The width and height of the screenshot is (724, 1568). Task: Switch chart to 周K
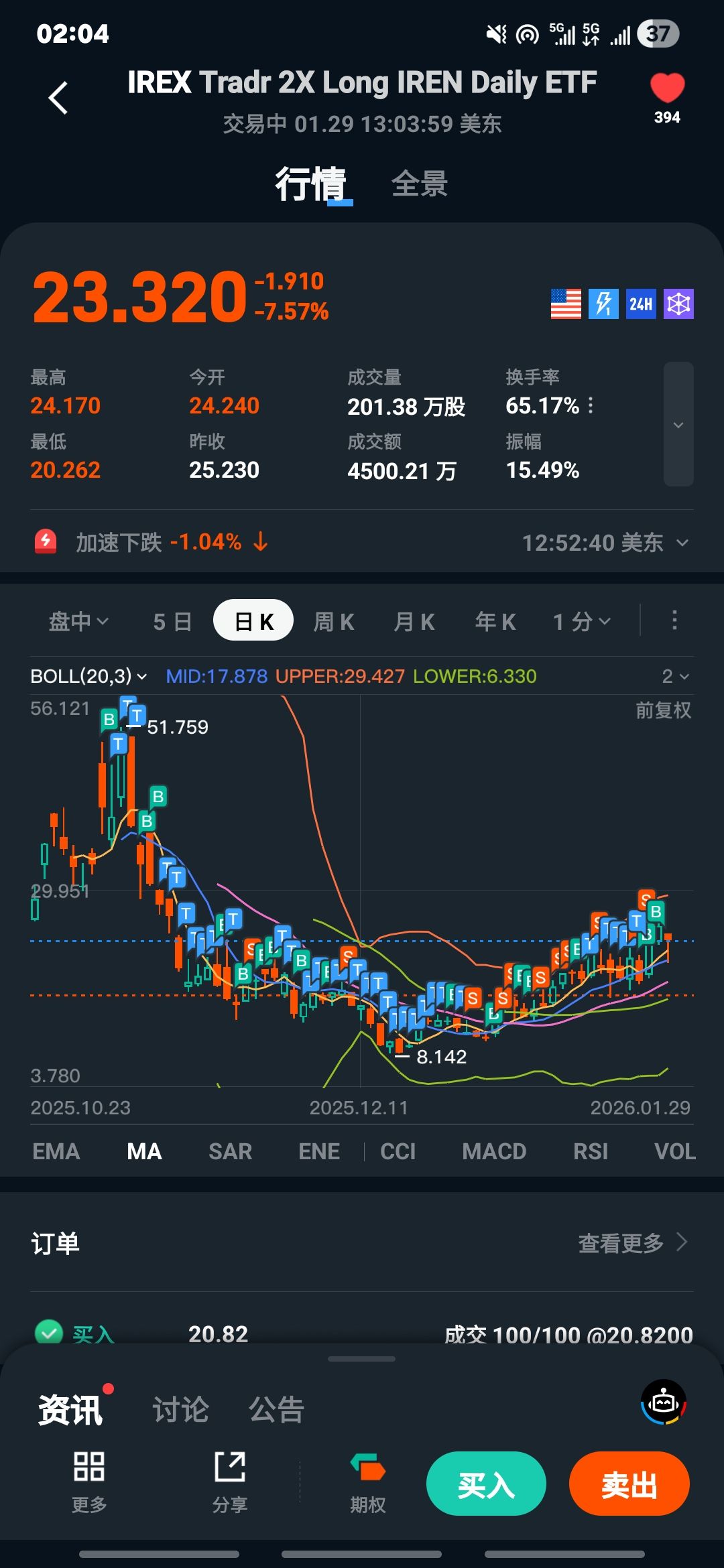tap(334, 621)
